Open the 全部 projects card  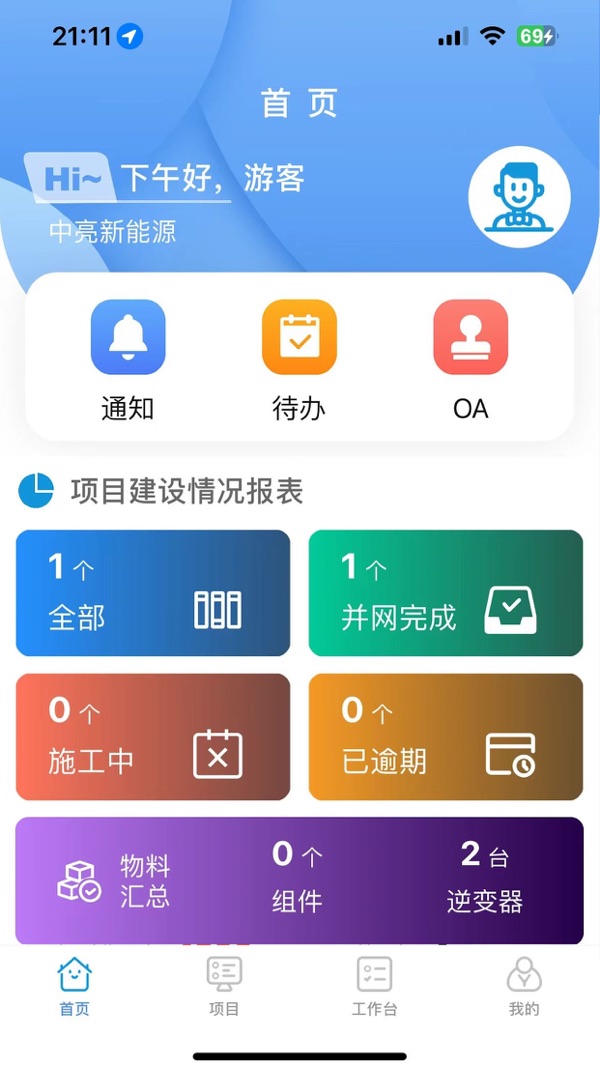coord(153,593)
